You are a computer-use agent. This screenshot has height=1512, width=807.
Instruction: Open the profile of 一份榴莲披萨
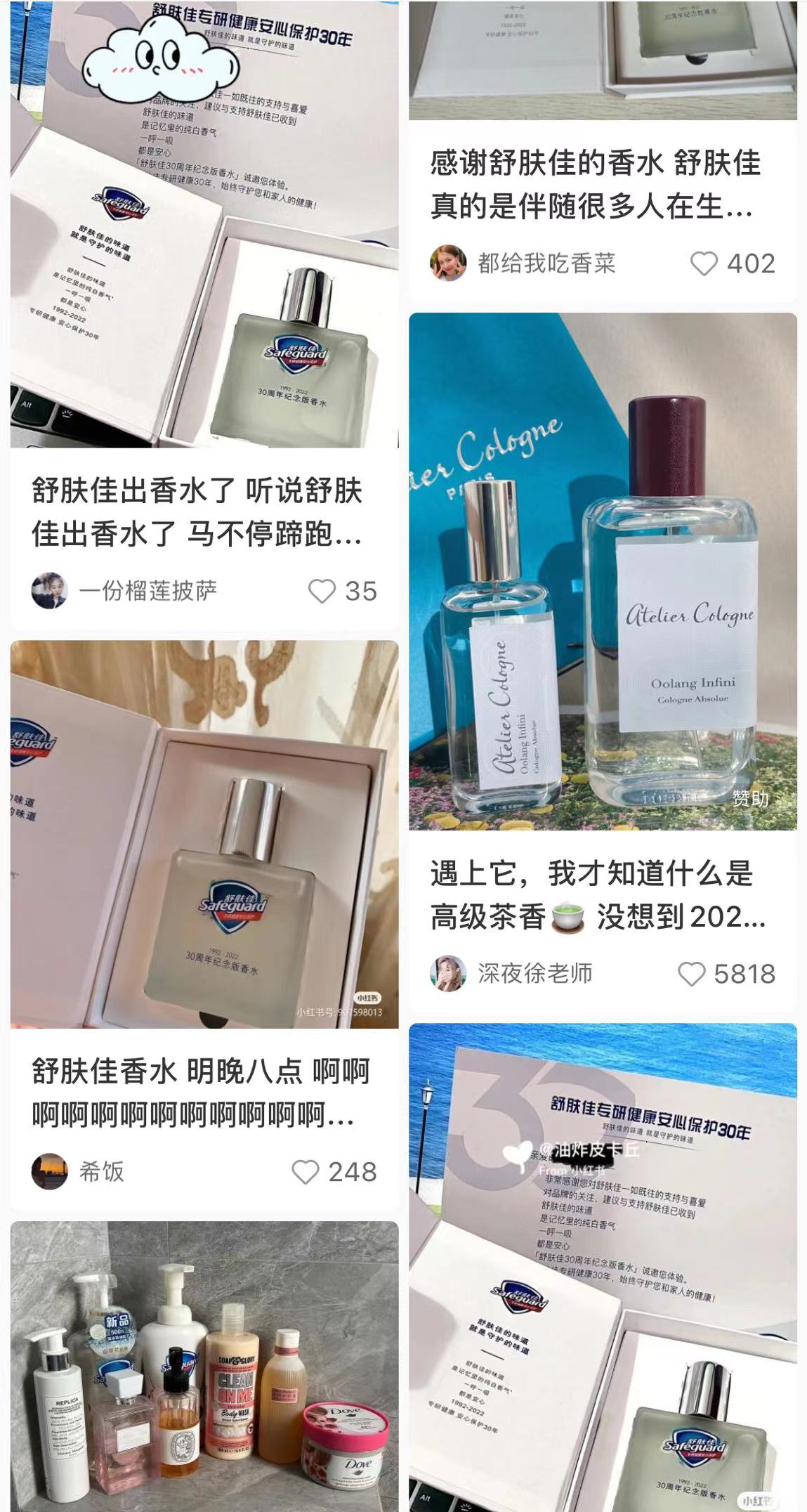click(x=49, y=590)
